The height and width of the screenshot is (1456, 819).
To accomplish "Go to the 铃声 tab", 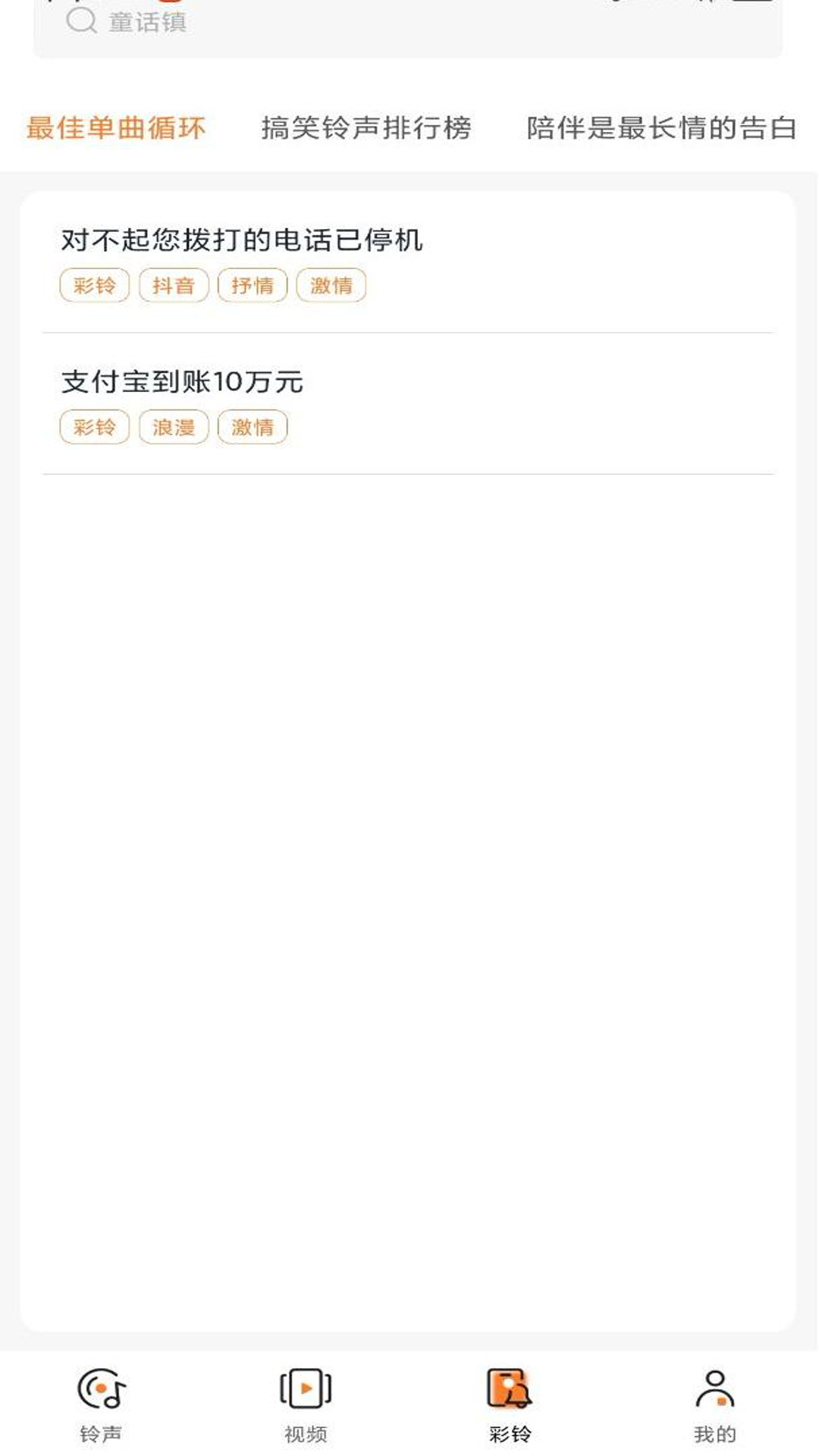I will [x=102, y=1404].
